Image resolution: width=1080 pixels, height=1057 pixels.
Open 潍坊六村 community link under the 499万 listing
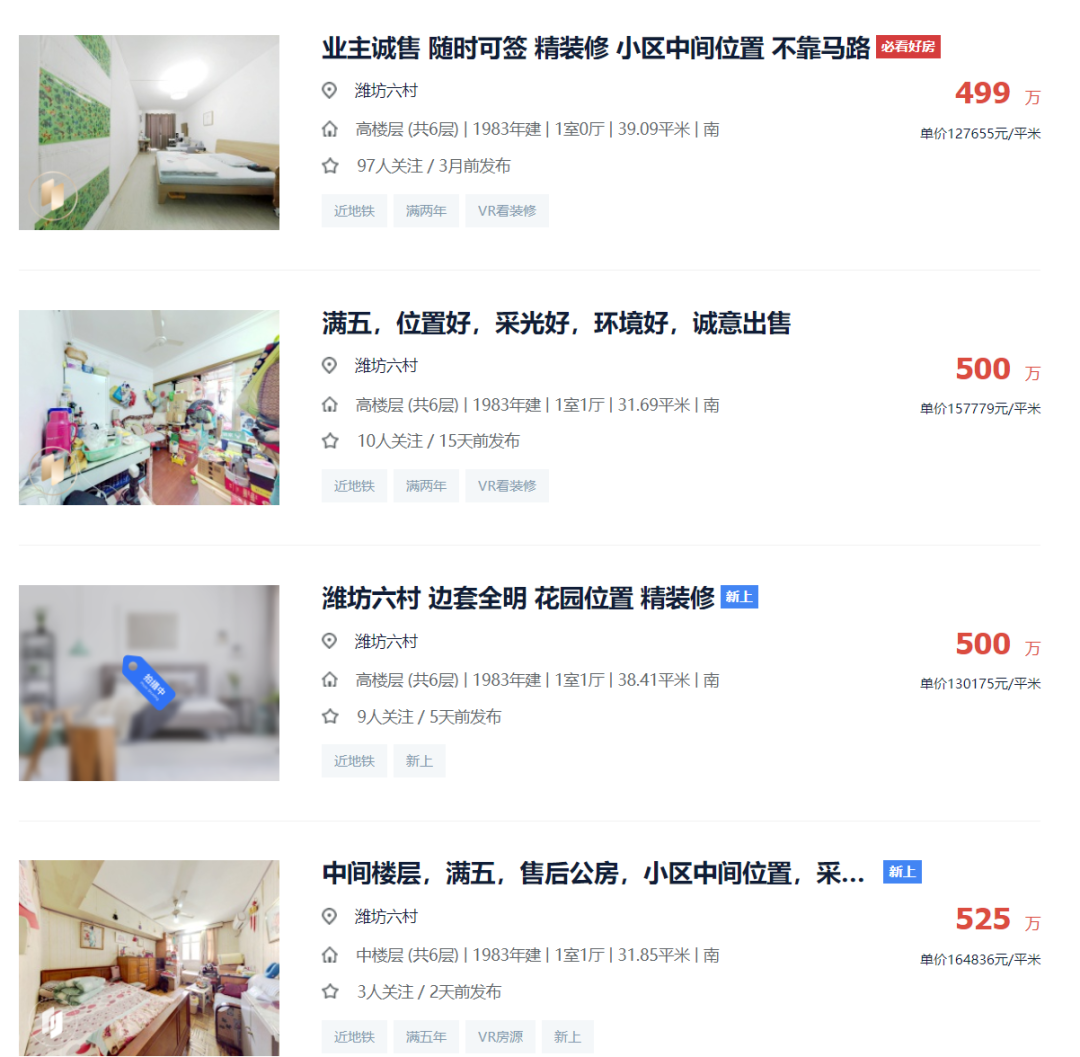click(386, 91)
